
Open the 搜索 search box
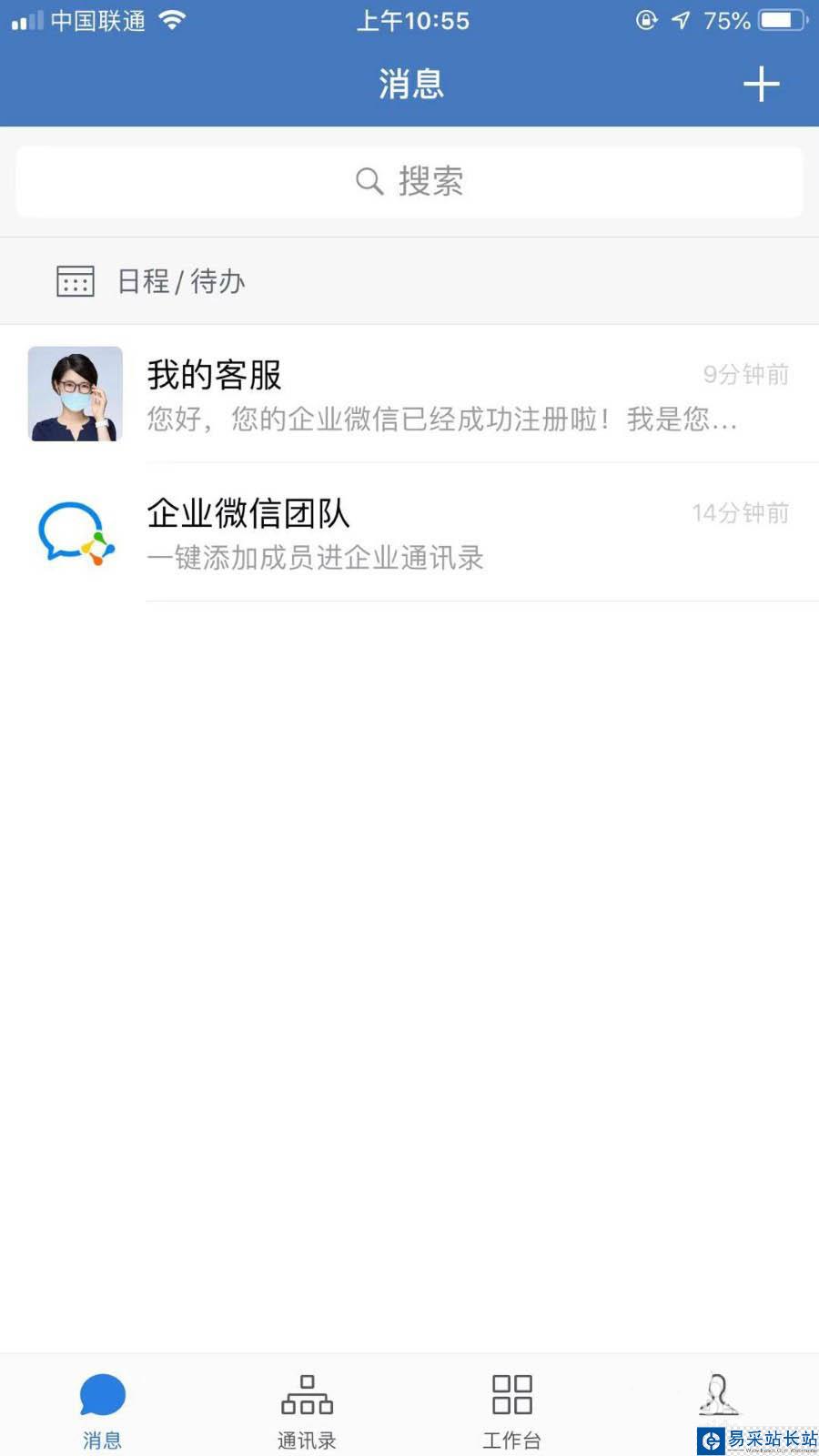click(409, 182)
